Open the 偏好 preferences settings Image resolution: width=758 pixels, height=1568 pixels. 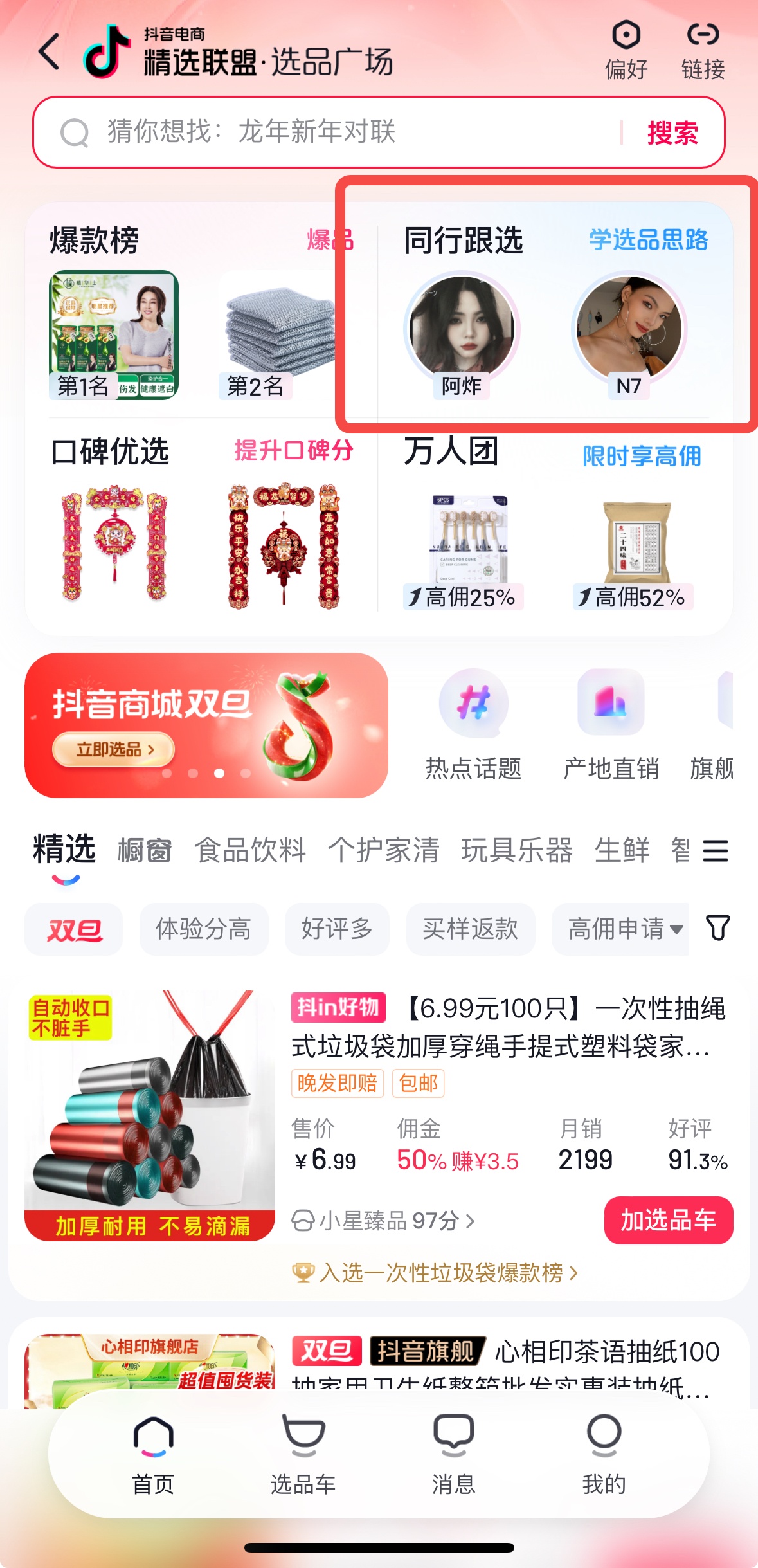click(626, 50)
